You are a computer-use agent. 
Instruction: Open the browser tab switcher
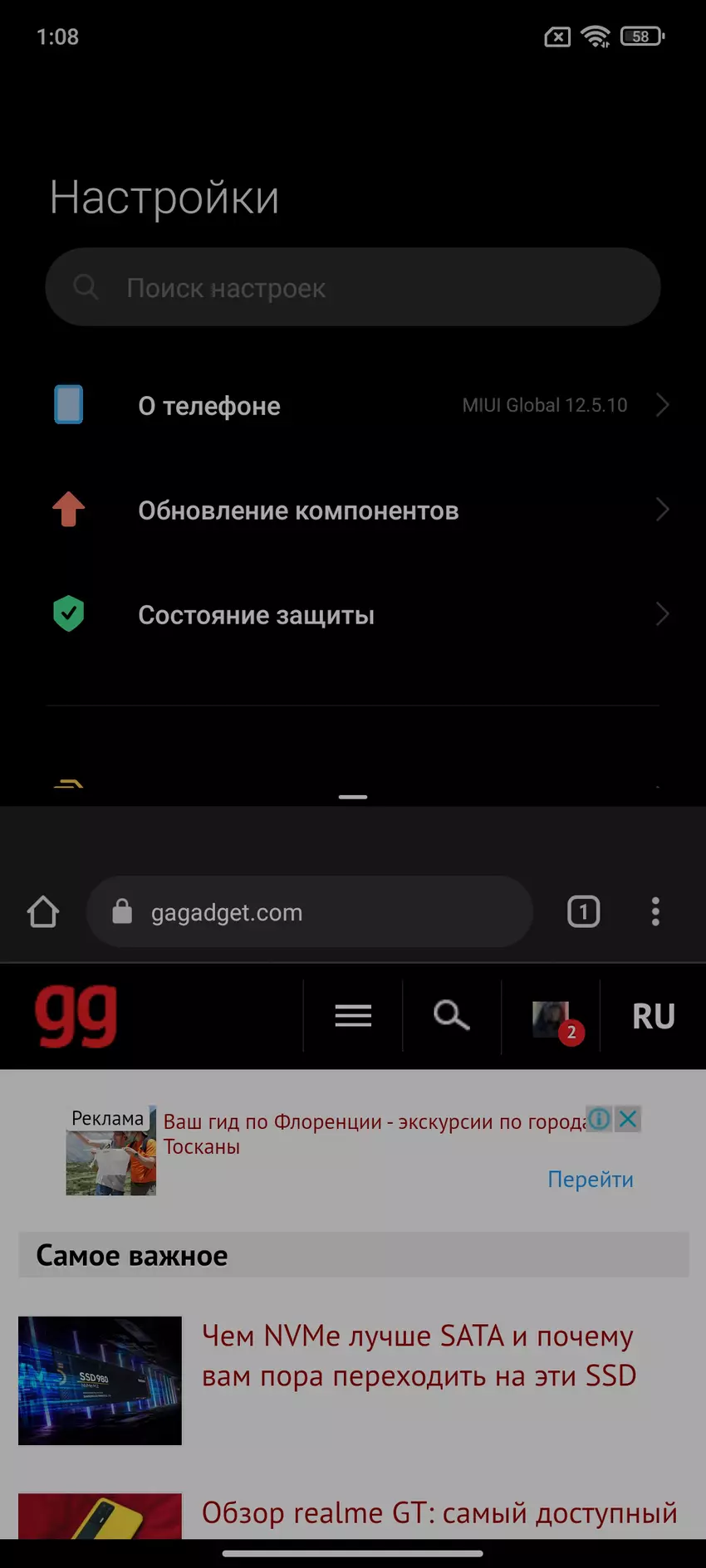tap(583, 911)
